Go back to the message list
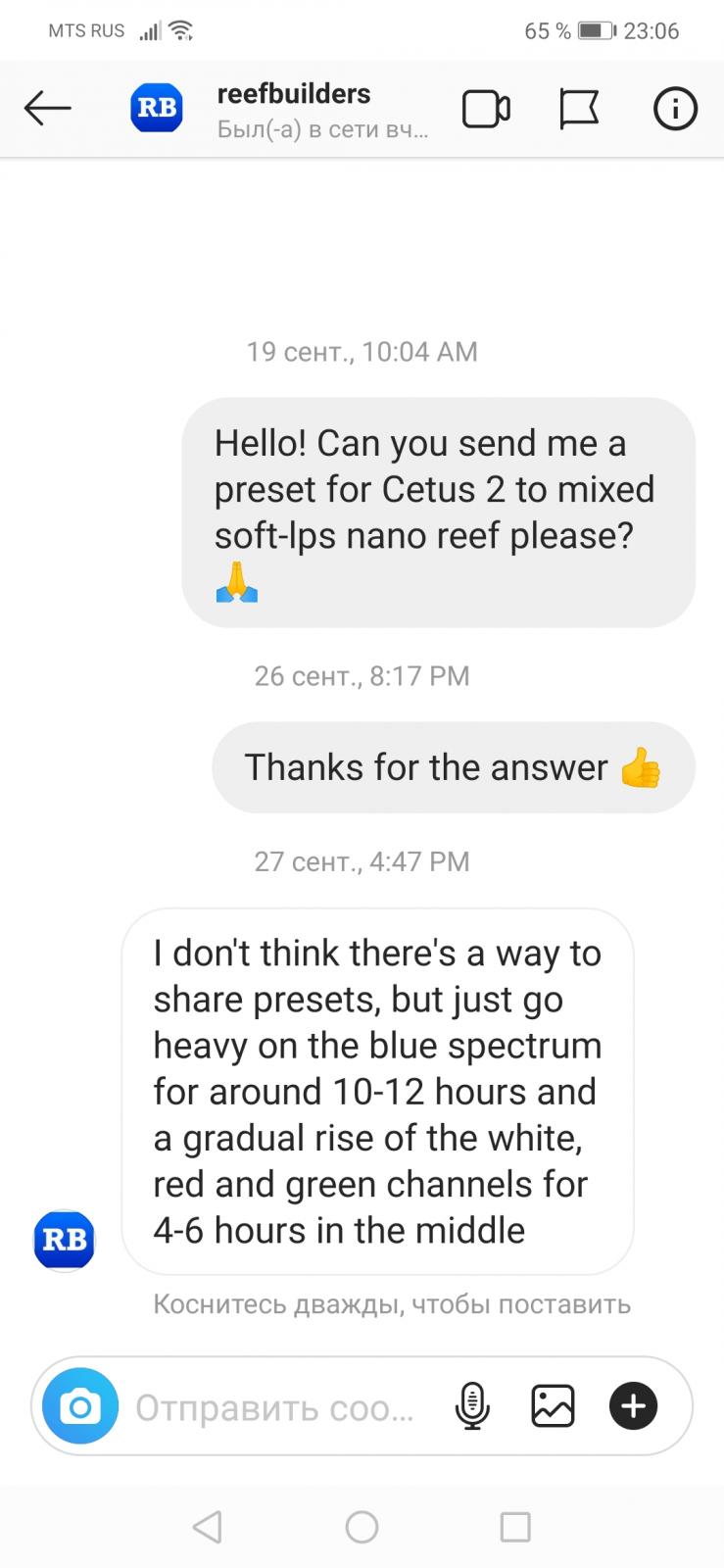 [47, 109]
